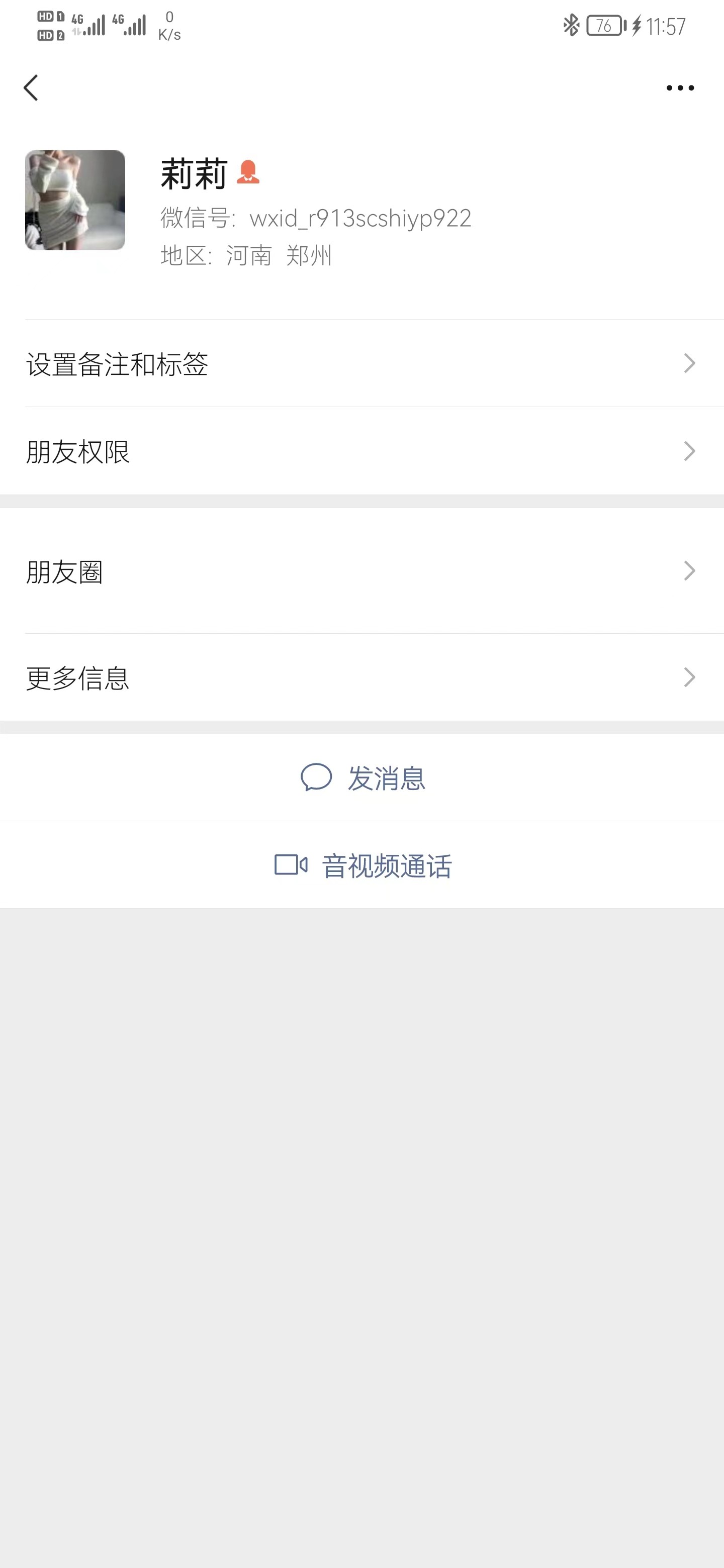Viewport: 724px width, 1568px height.
Task: Open the more options menu via the ellipsis
Action: 678,87
